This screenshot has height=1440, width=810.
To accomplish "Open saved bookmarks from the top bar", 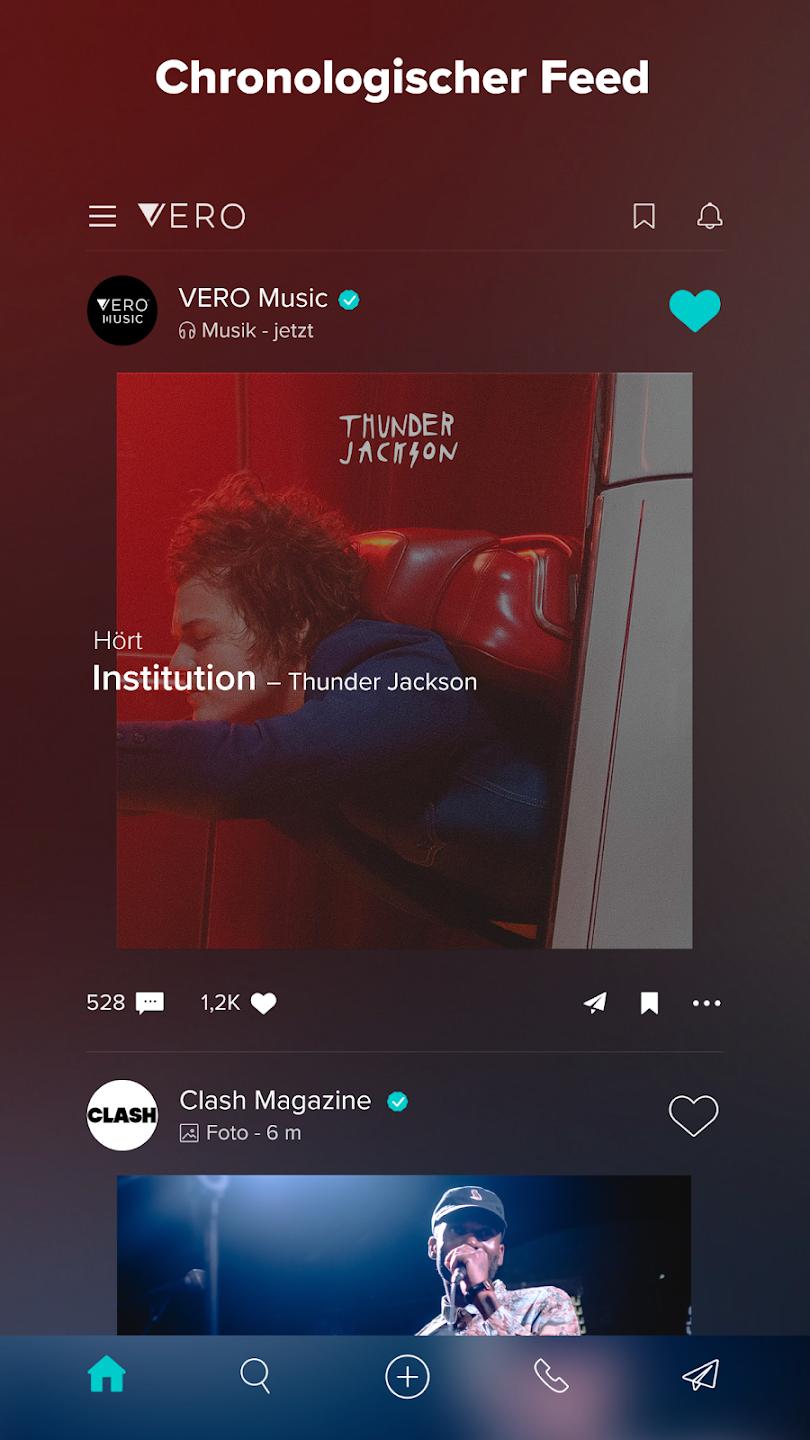I will coord(645,216).
